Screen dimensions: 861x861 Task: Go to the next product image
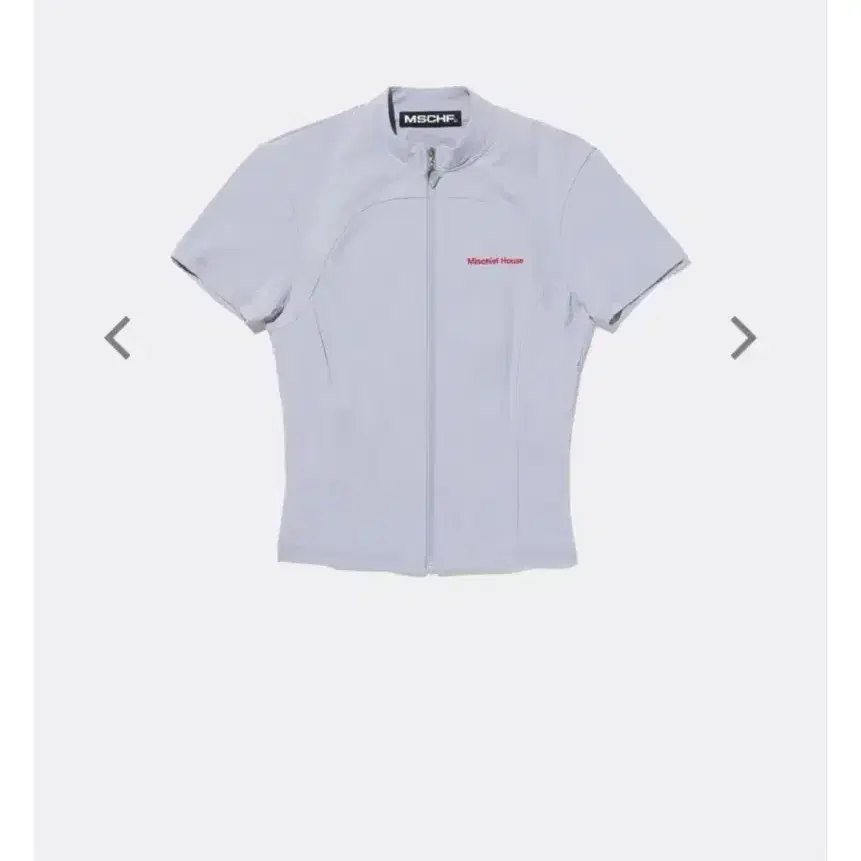coord(742,337)
